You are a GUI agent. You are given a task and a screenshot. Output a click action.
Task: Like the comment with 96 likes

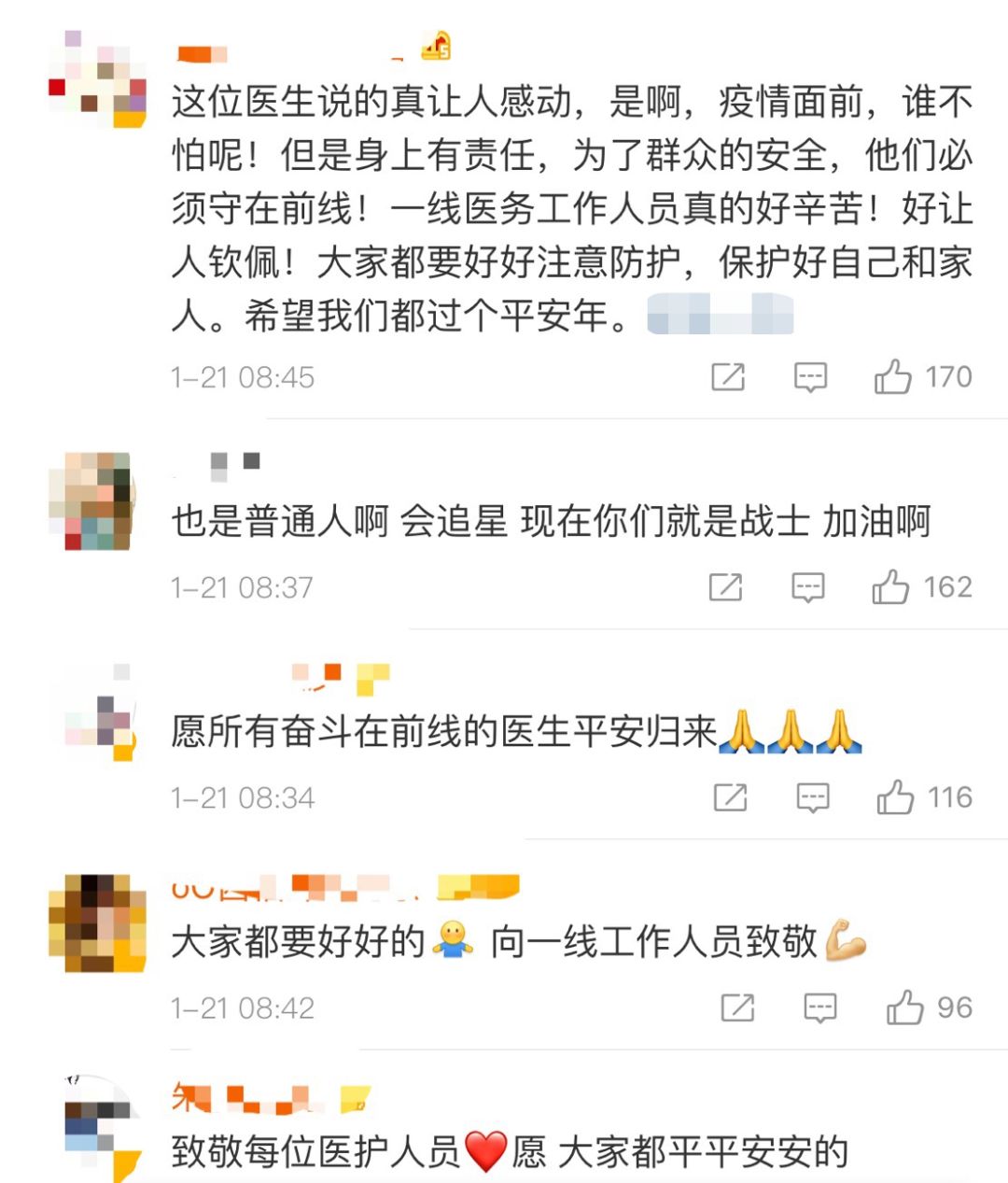click(904, 1008)
